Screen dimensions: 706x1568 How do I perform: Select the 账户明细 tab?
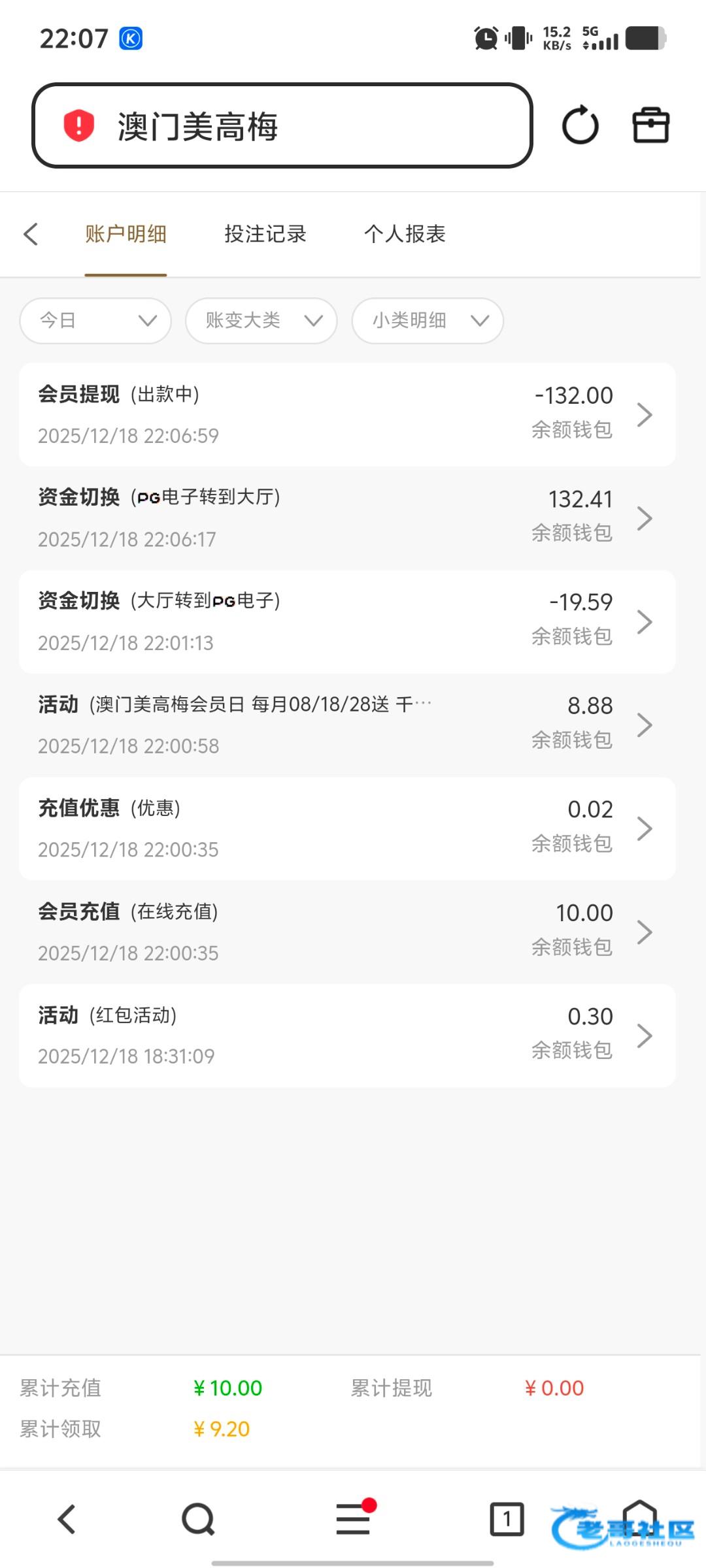126,234
